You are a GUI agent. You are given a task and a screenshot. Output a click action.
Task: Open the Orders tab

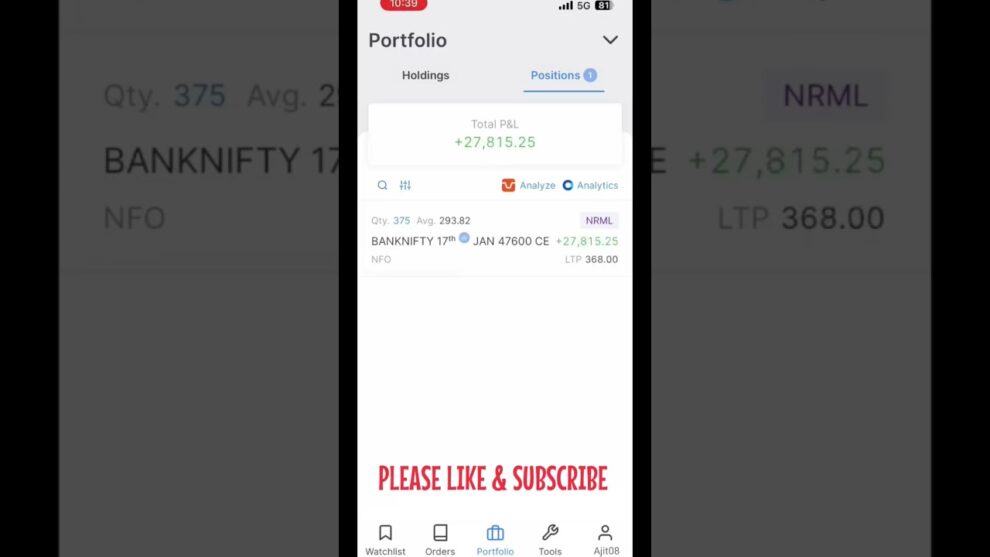point(440,539)
